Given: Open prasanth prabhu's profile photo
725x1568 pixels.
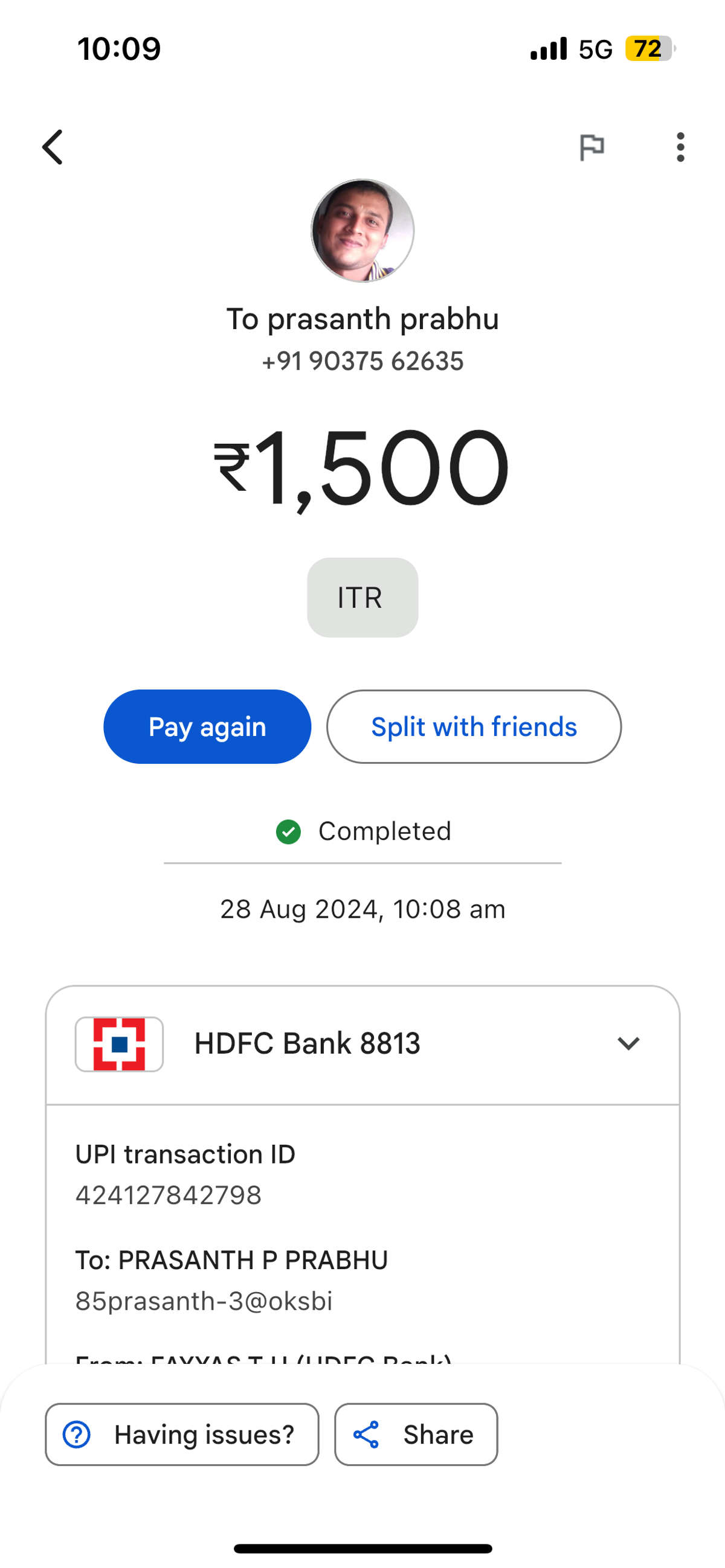Looking at the screenshot, I should click(x=362, y=231).
